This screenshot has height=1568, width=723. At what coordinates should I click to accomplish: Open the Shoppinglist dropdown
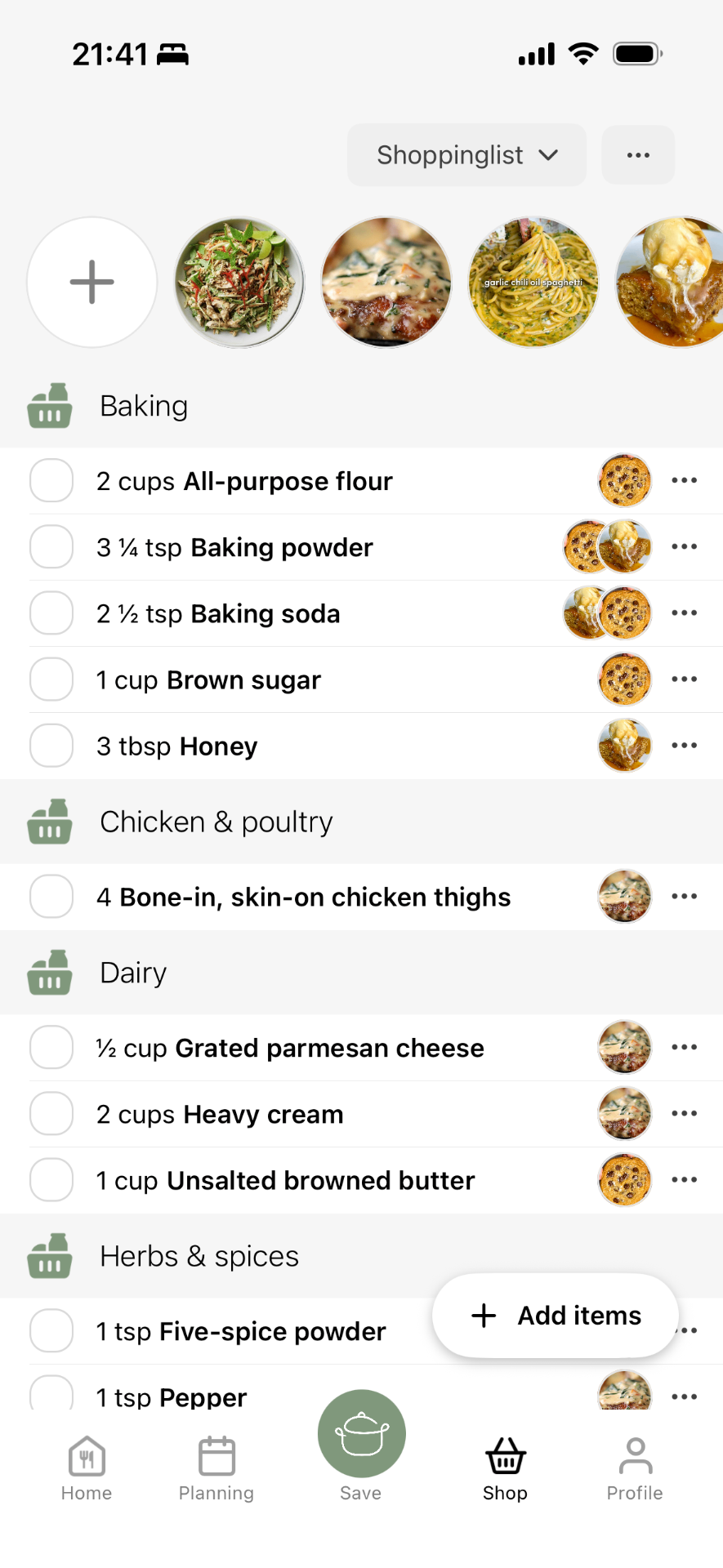click(466, 154)
